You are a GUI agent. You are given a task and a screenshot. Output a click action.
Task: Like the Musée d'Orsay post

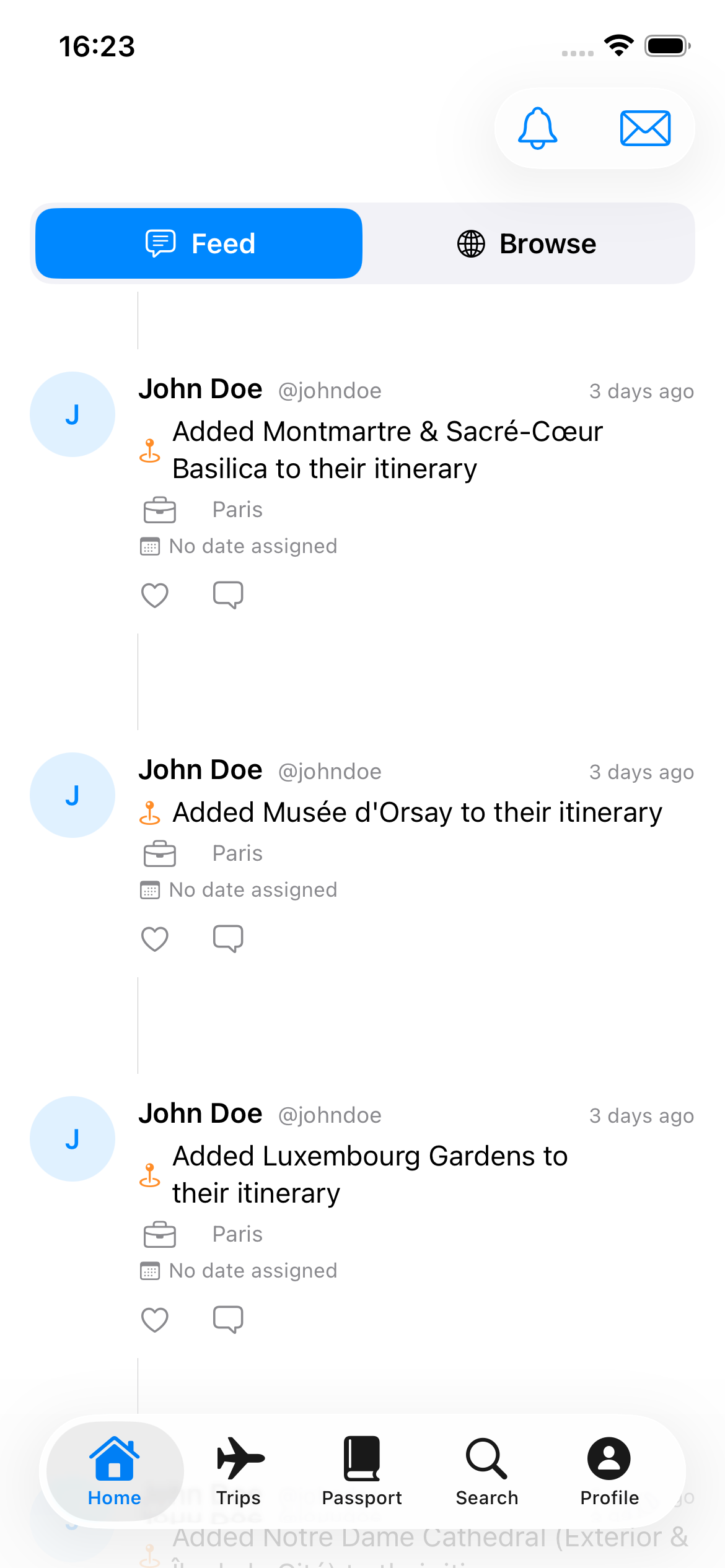click(155, 939)
